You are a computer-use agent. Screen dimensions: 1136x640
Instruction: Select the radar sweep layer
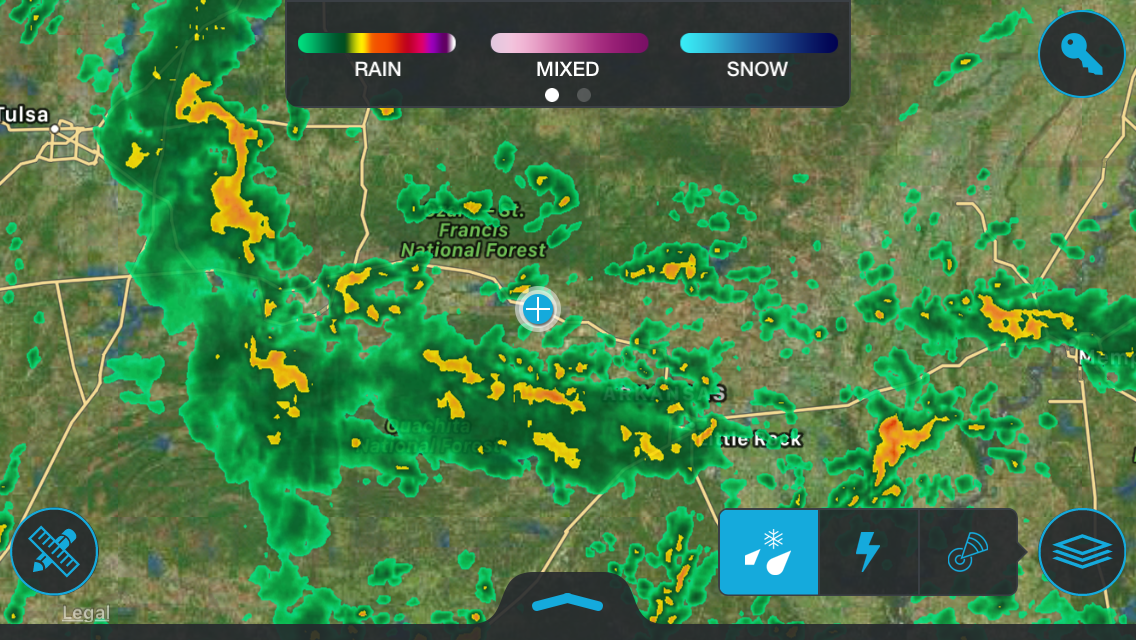[967, 552]
